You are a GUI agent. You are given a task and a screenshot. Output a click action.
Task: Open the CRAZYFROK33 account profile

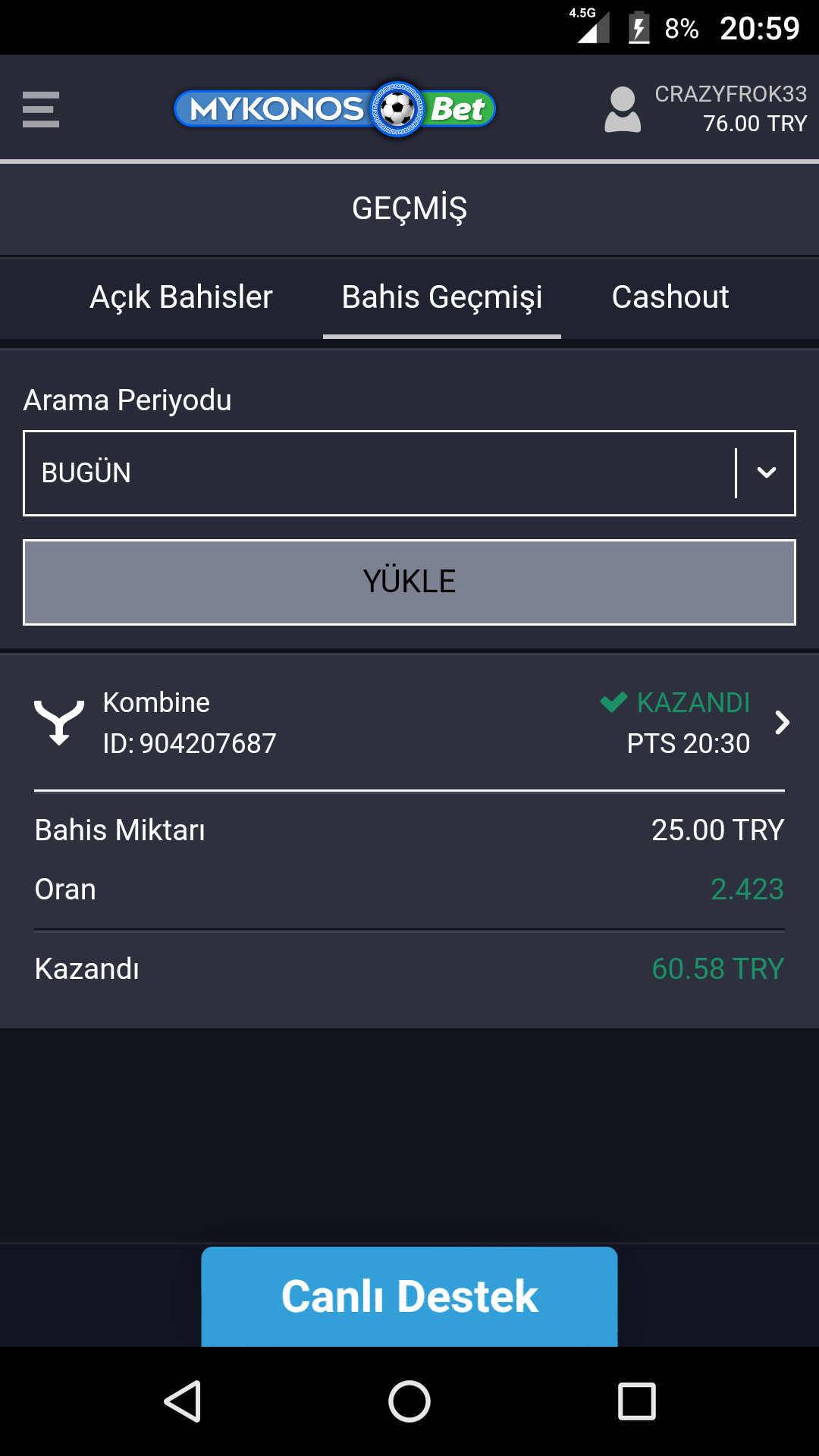[x=705, y=108]
